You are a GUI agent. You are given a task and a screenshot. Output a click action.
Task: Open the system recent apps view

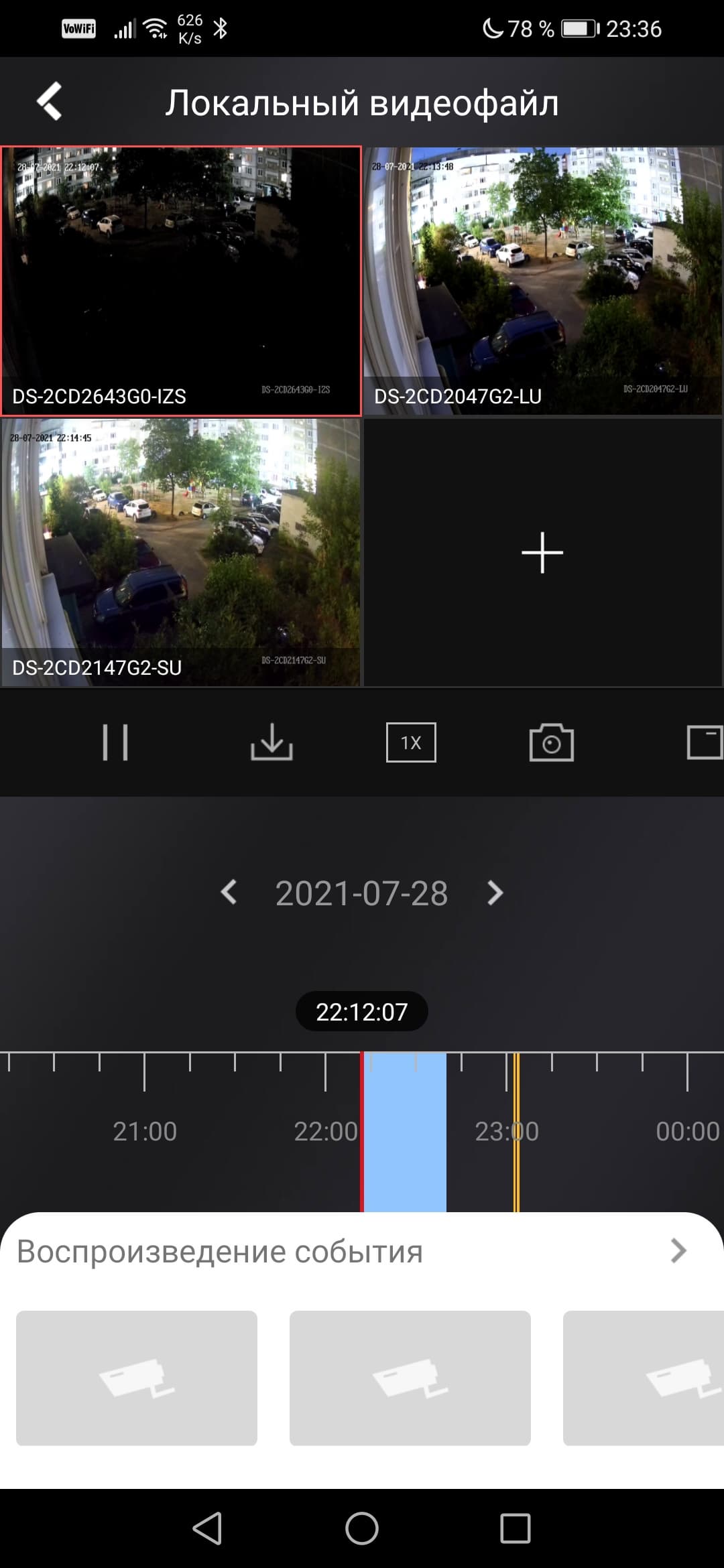point(516,1528)
